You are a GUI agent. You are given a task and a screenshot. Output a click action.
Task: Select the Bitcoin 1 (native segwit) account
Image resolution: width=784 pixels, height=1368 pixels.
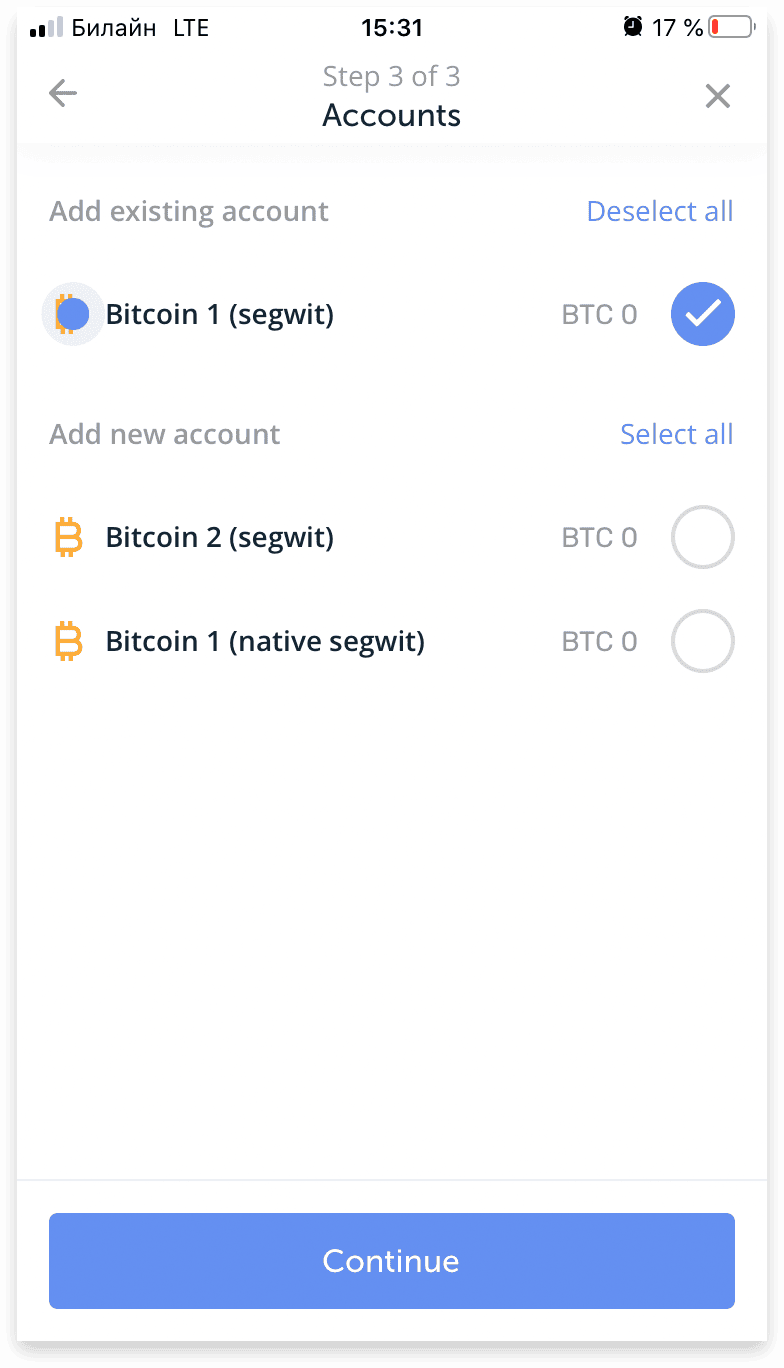703,641
